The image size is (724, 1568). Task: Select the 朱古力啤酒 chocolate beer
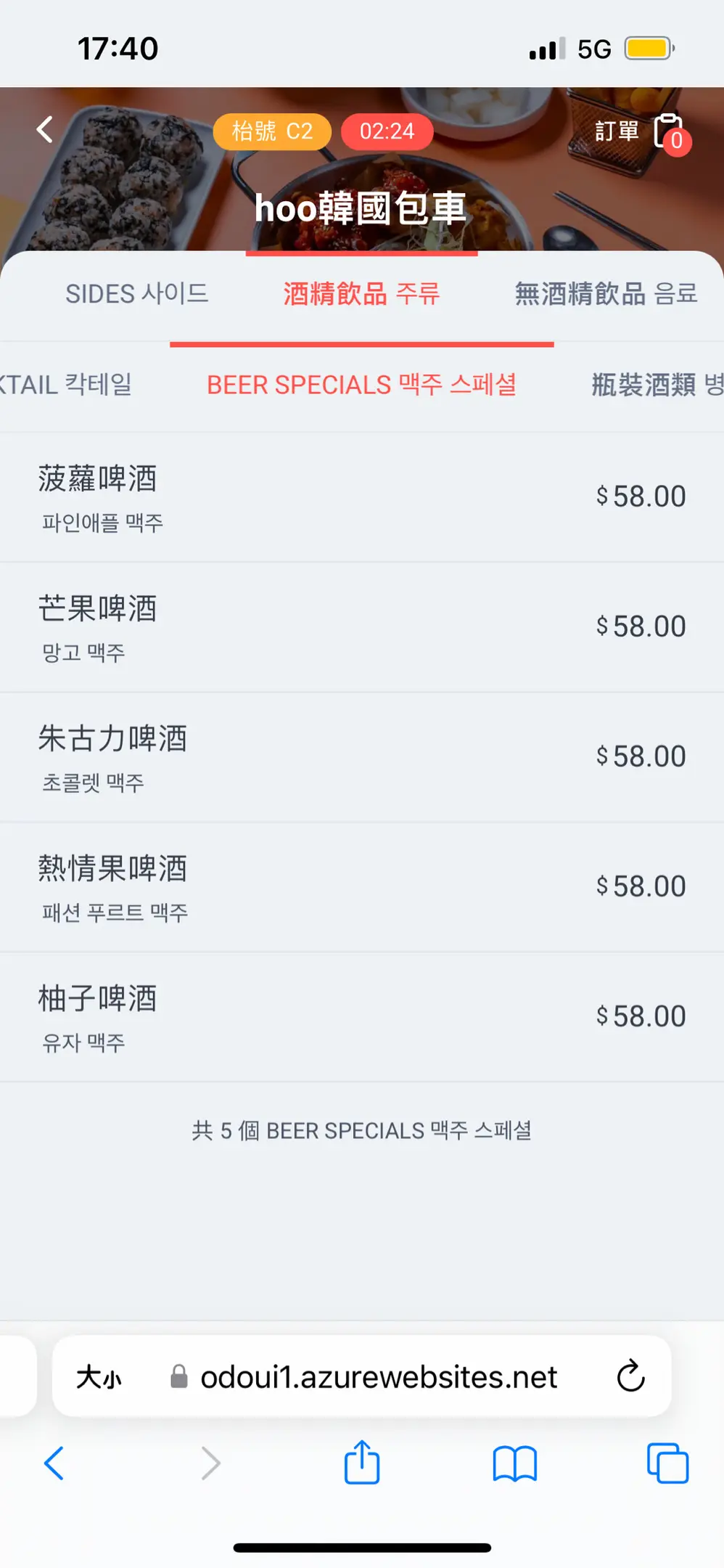pyautogui.click(x=362, y=757)
